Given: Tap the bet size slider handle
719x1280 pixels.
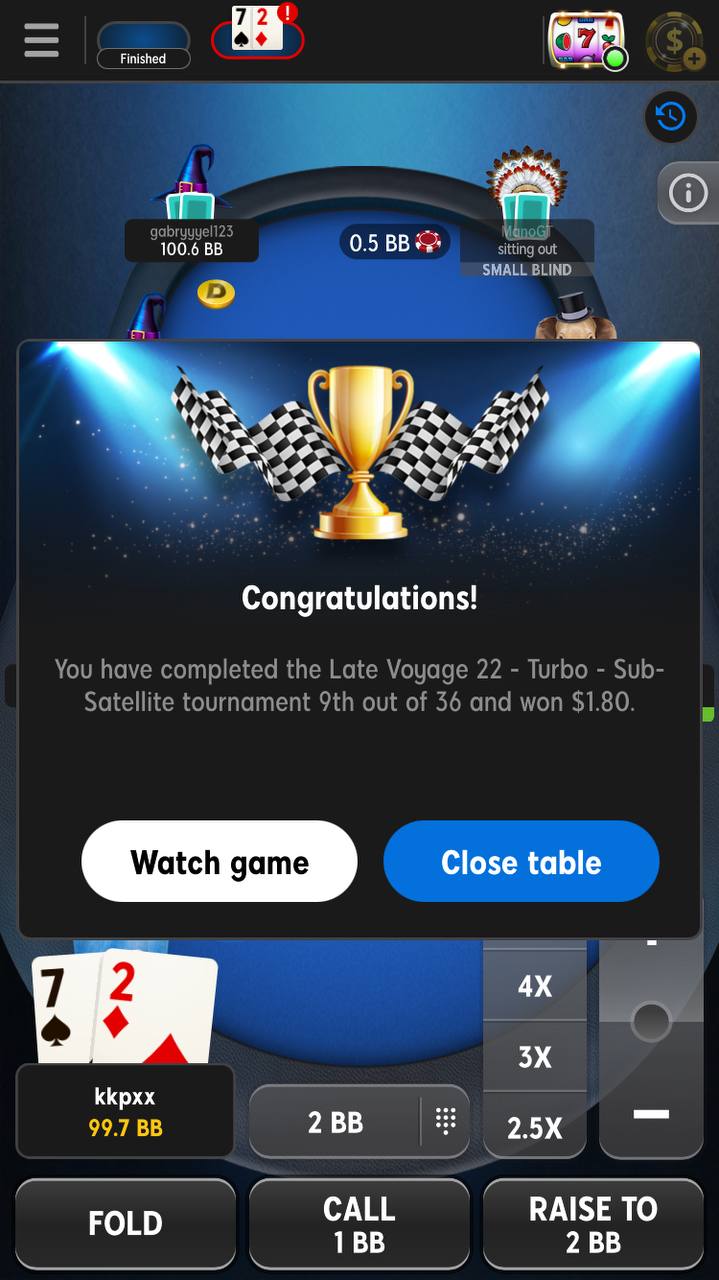Looking at the screenshot, I should tap(651, 1022).
